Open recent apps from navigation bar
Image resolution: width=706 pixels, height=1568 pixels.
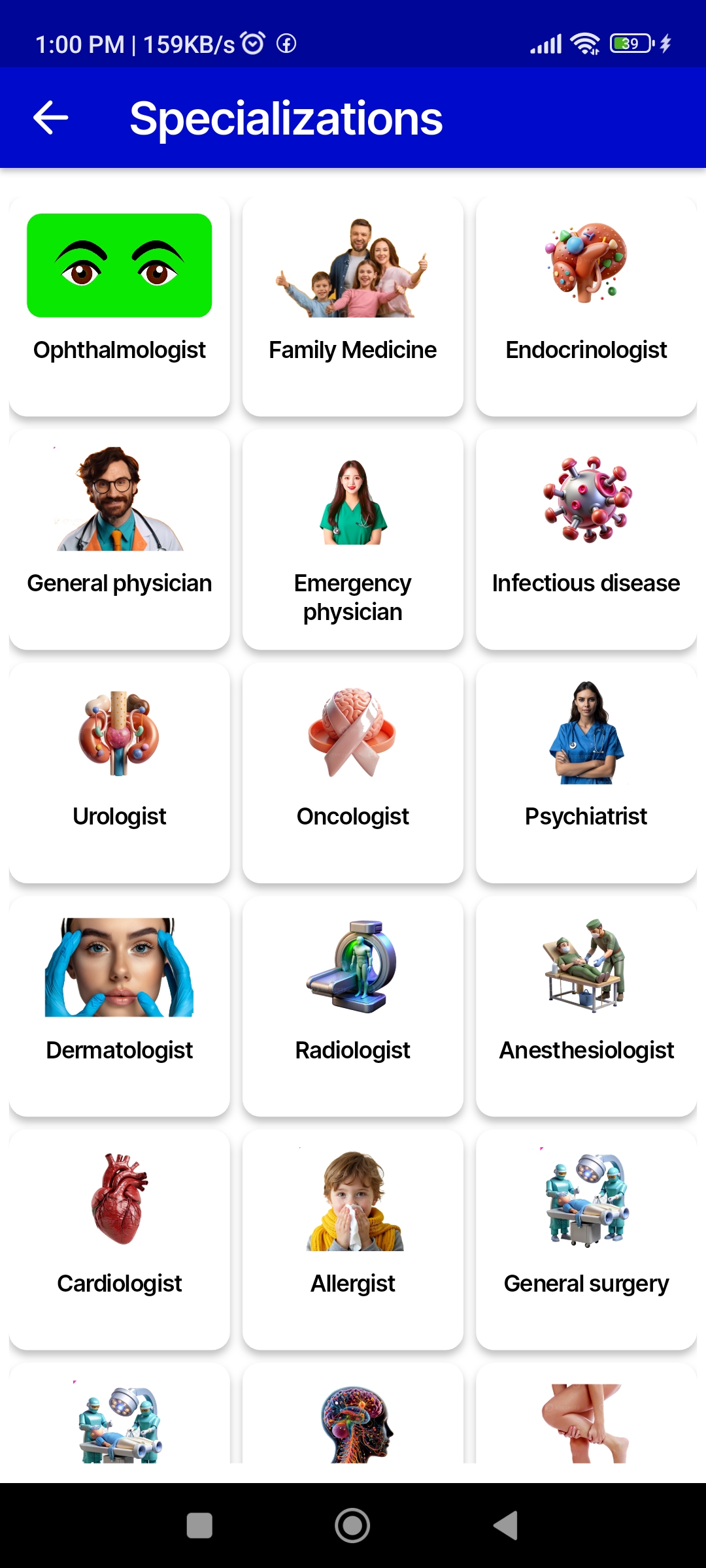click(x=199, y=1526)
